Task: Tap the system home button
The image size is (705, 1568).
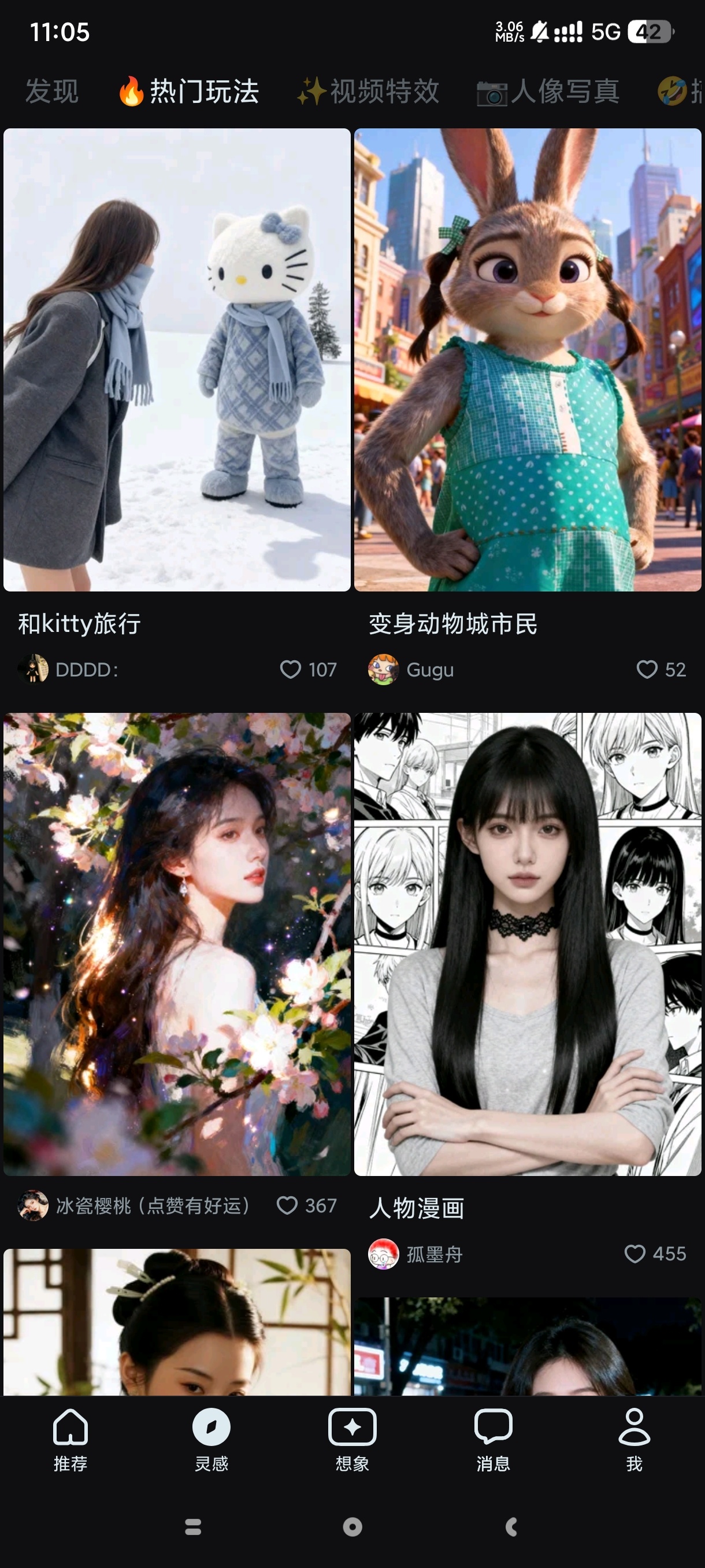Action: pyautogui.click(x=352, y=1526)
